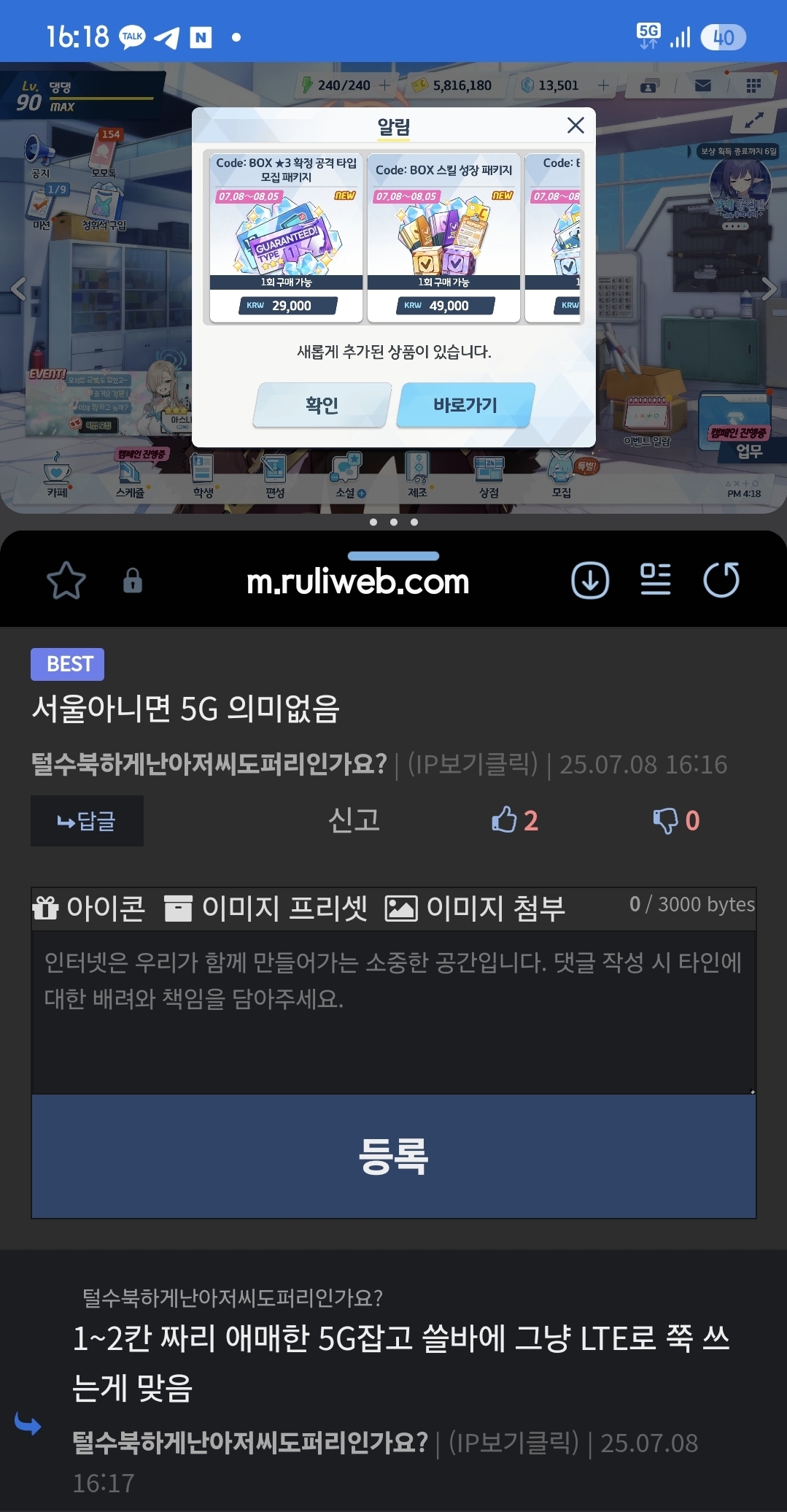Report the comment with 신고
Screen dimensions: 787x1512
[354, 820]
